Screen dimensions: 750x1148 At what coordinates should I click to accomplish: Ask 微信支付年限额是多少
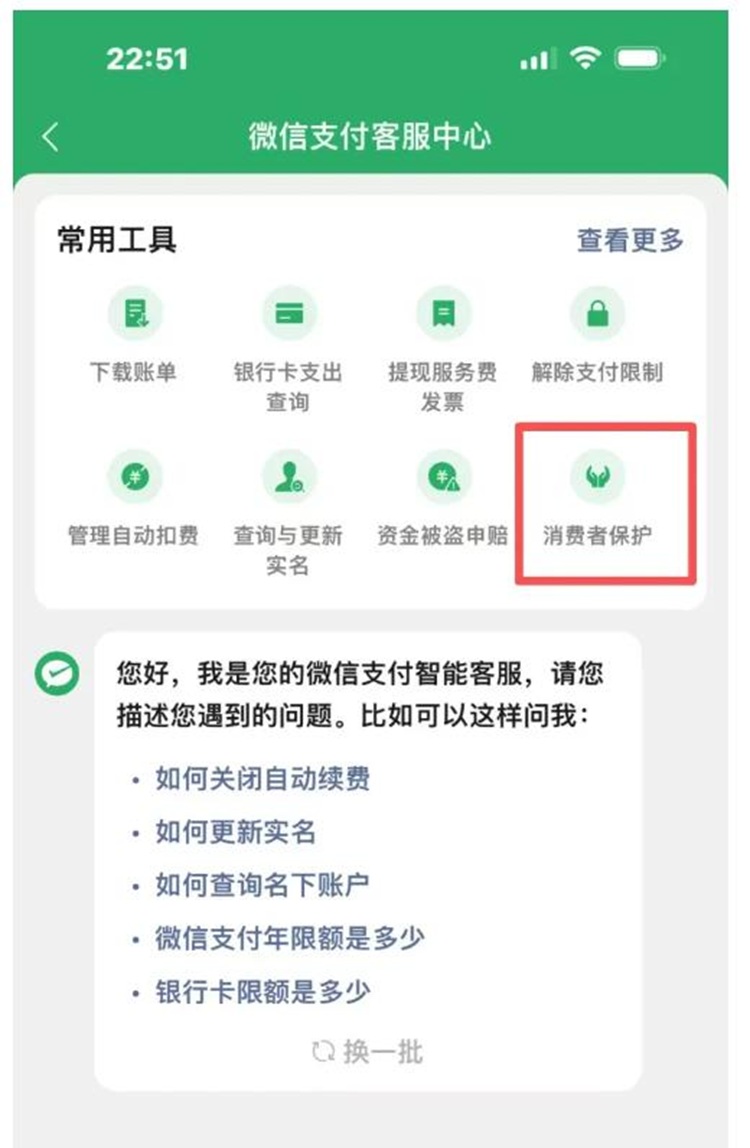[x=290, y=939]
